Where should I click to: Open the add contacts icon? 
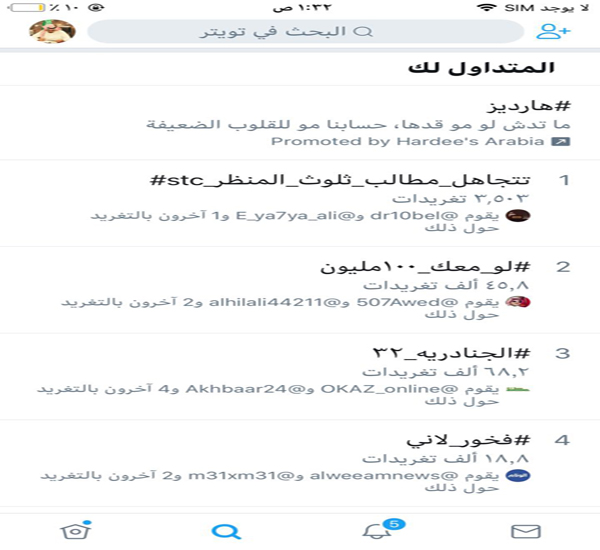click(552, 31)
